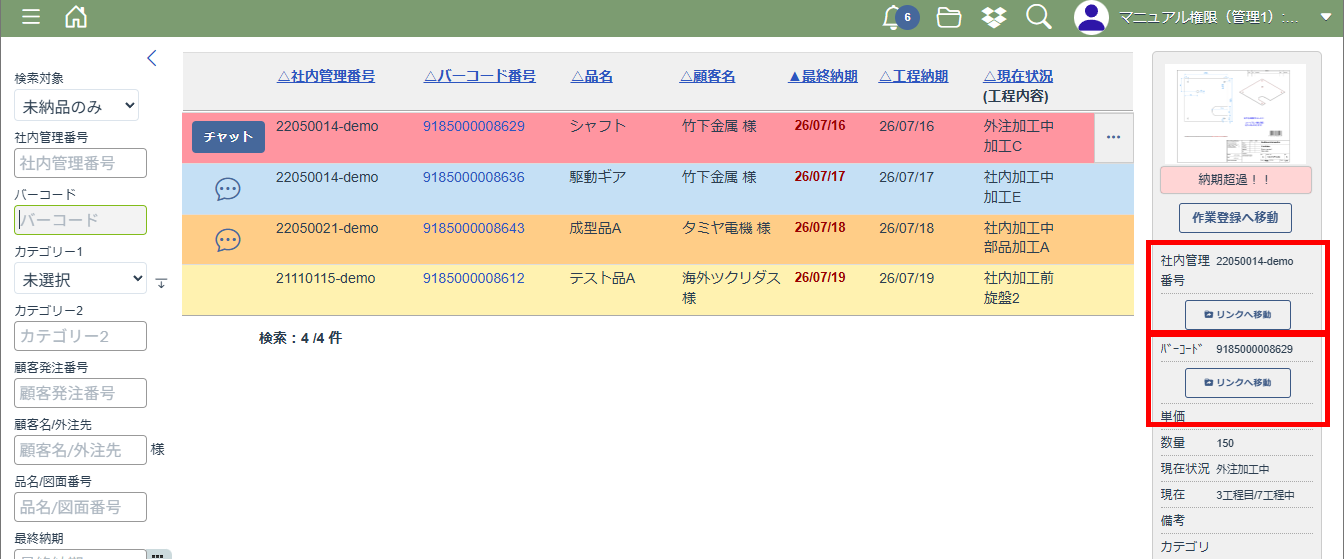The height and width of the screenshot is (559, 1344).
Task: Tap リンクへ移動 under バーコード
Action: pyautogui.click(x=1238, y=383)
